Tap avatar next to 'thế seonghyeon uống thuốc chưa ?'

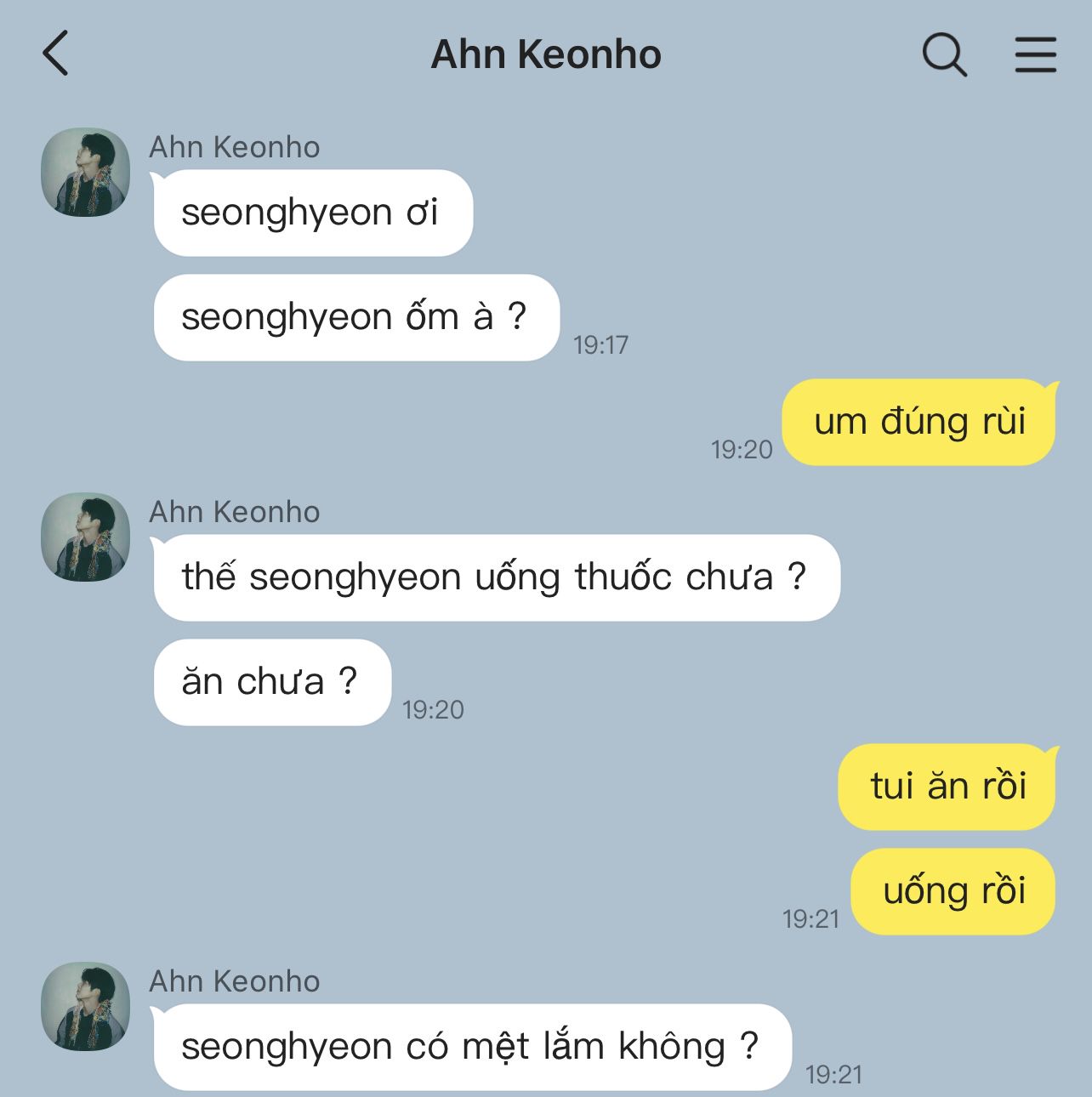click(85, 537)
